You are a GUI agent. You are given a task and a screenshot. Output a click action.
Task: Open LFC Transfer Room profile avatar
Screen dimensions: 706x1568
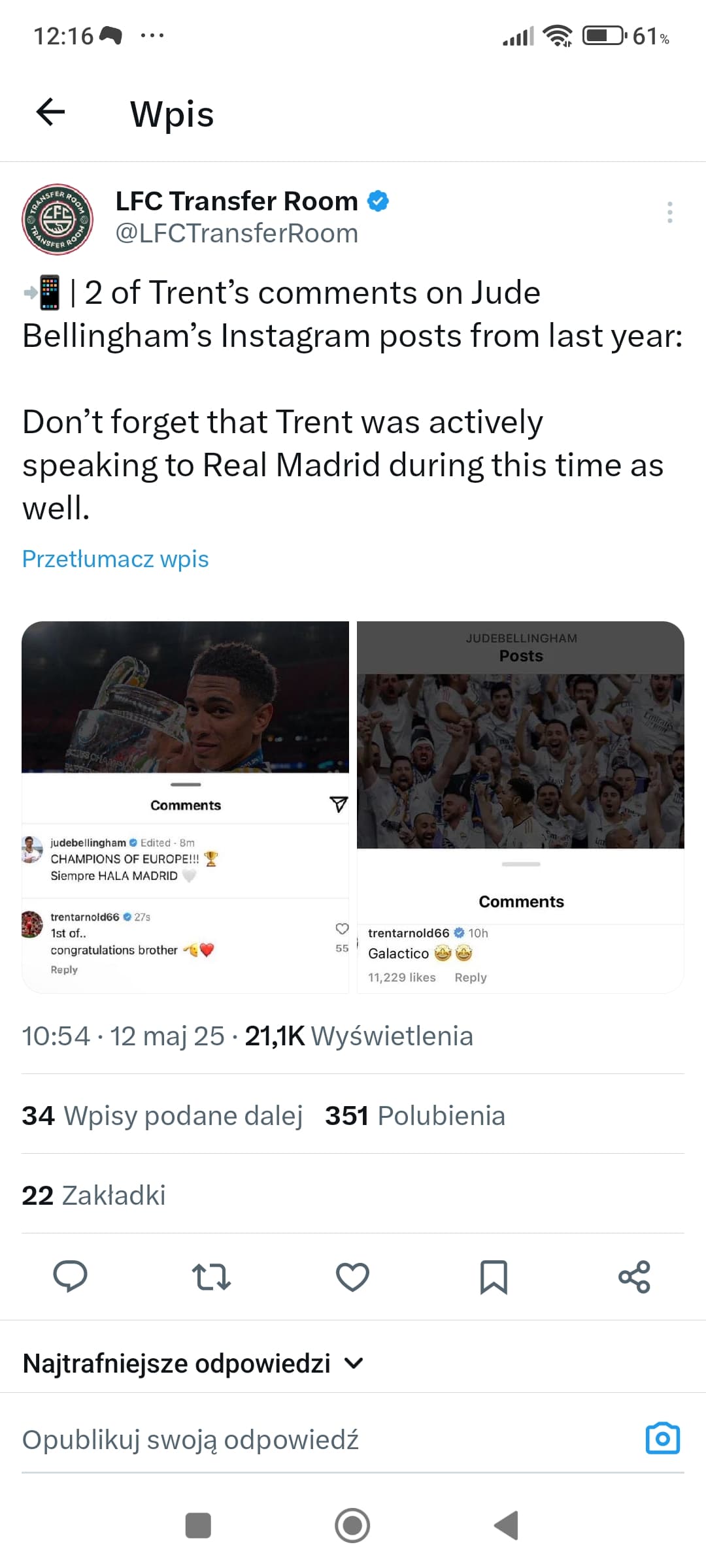(58, 219)
